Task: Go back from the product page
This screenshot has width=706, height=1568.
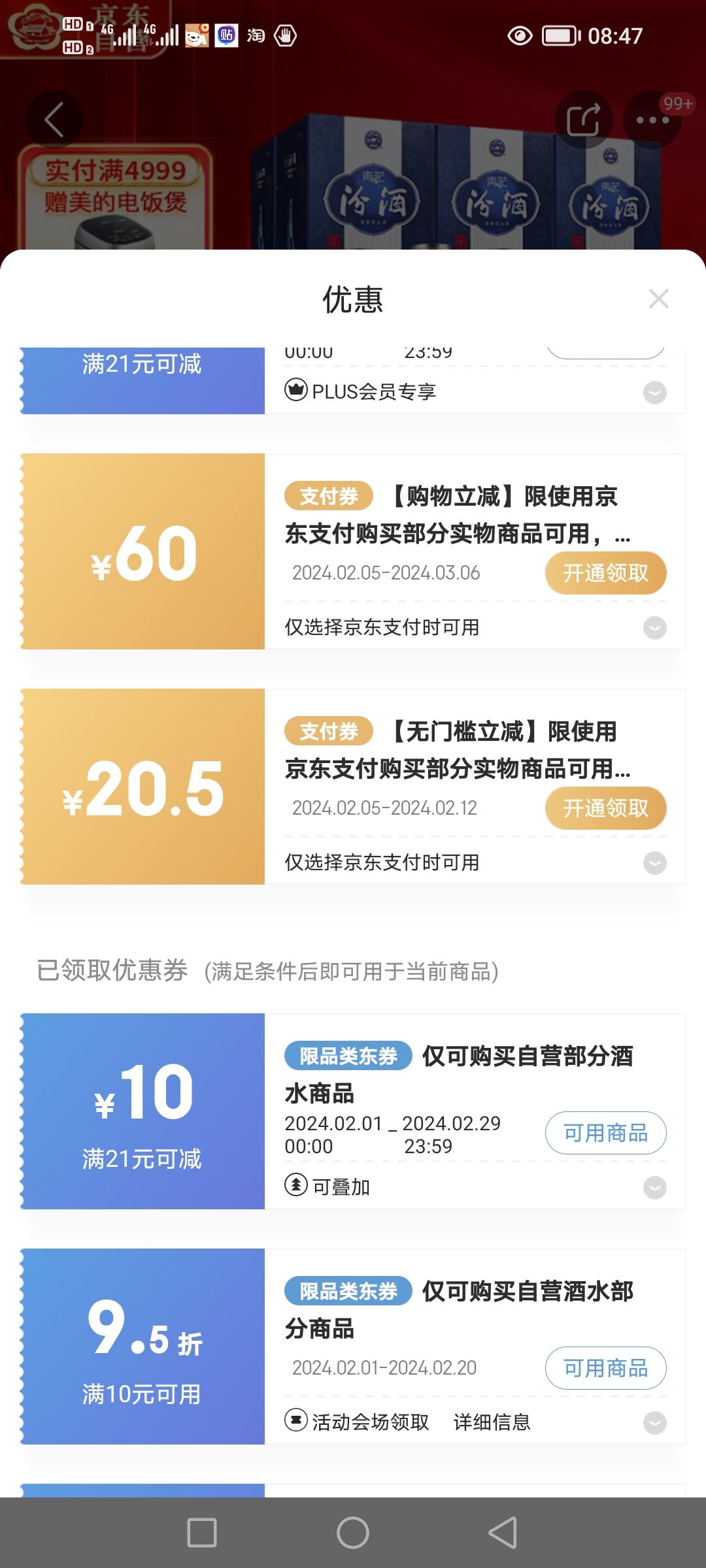Action: [x=54, y=120]
